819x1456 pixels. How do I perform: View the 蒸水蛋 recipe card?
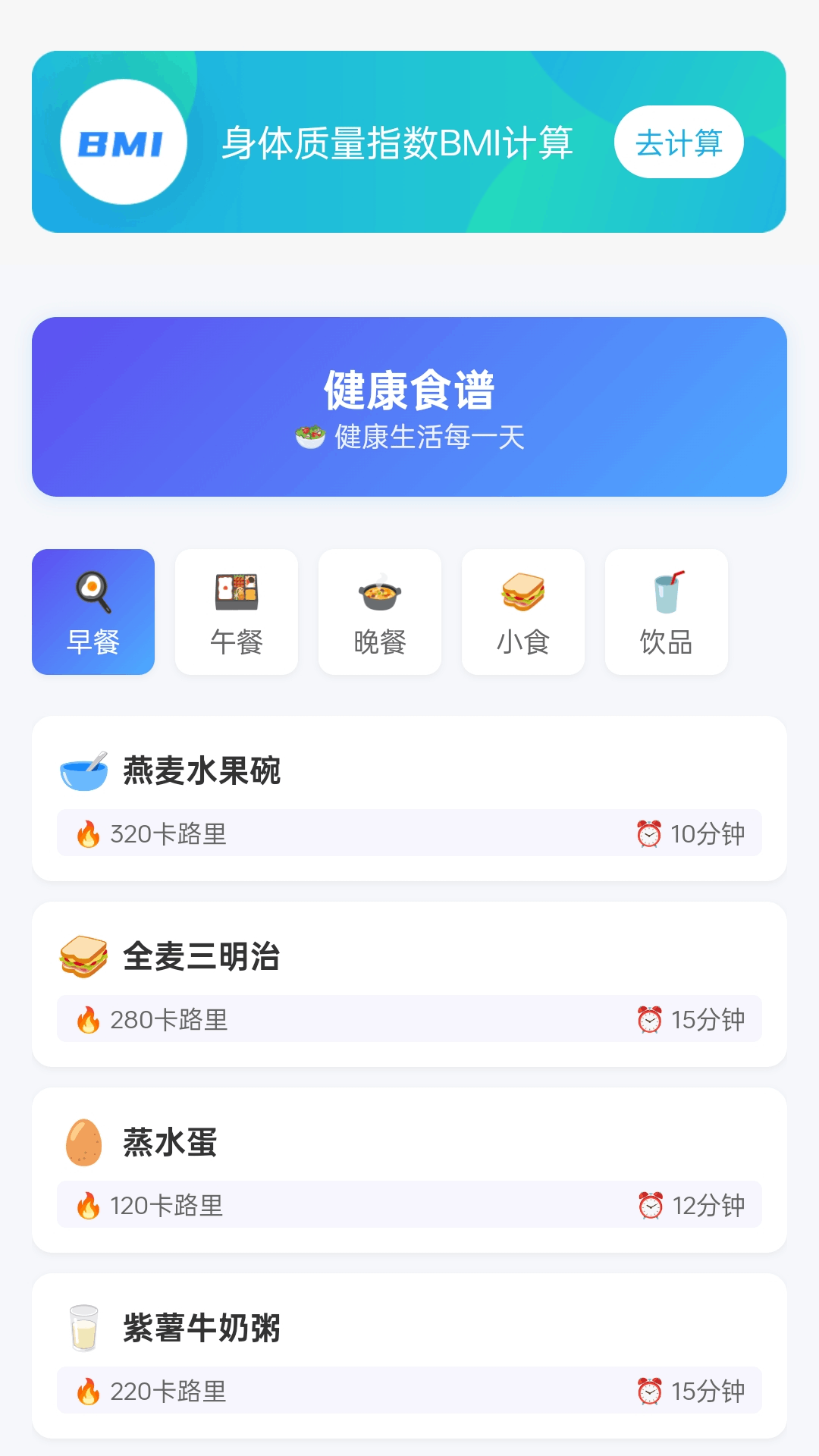[409, 1169]
